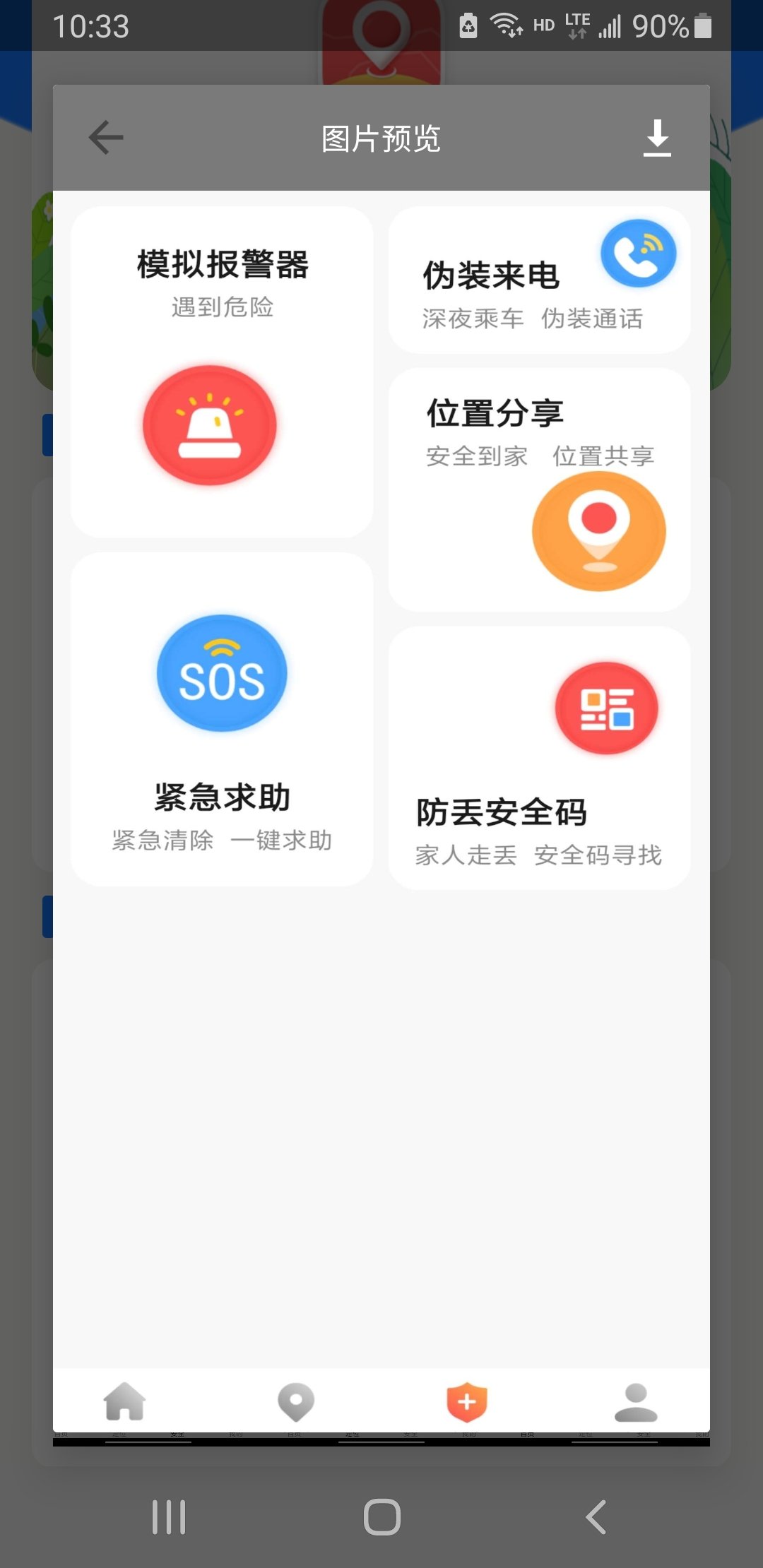Go back from the image preview
The image size is (763, 1568).
(x=106, y=137)
